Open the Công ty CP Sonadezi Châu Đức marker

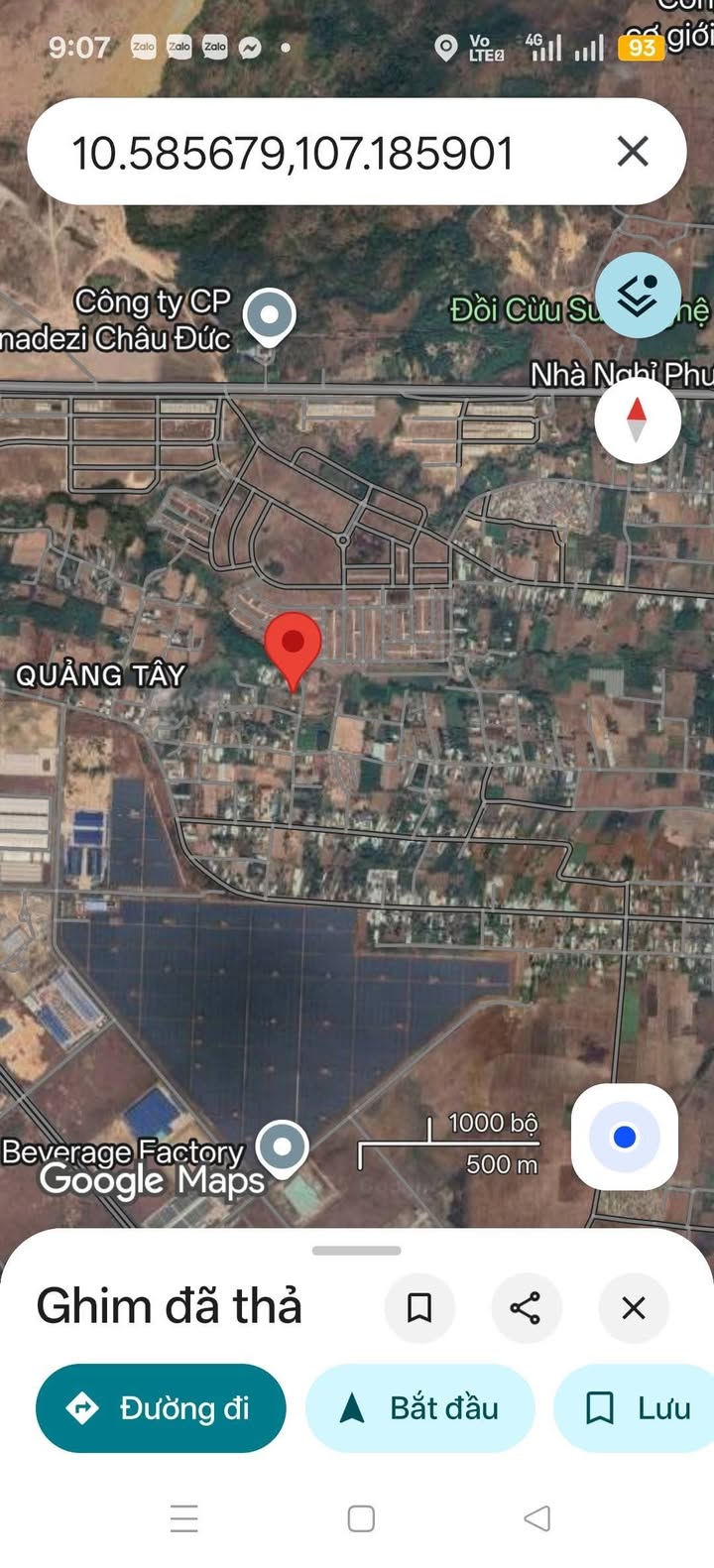(x=269, y=316)
